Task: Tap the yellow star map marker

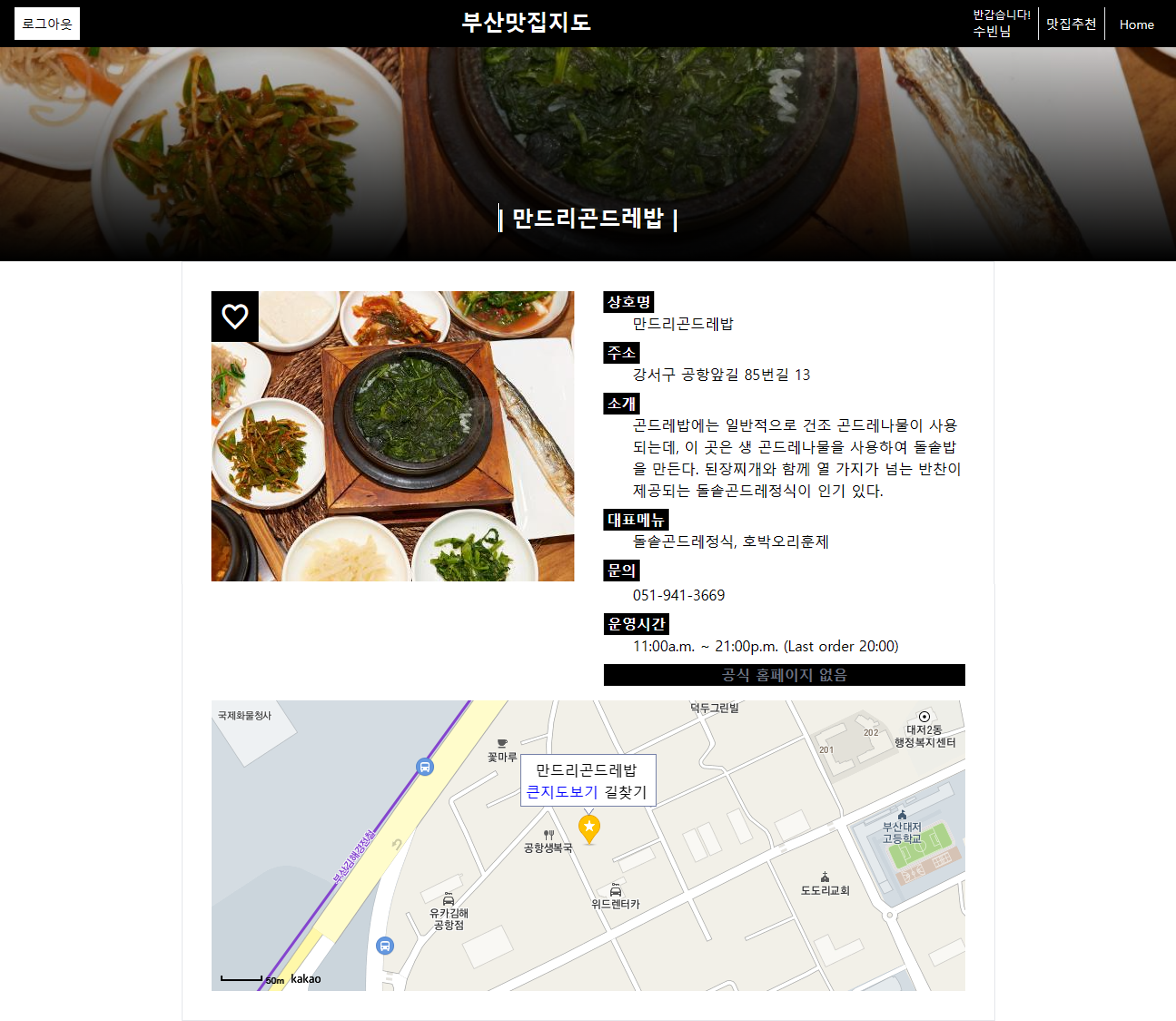Action: tap(589, 828)
